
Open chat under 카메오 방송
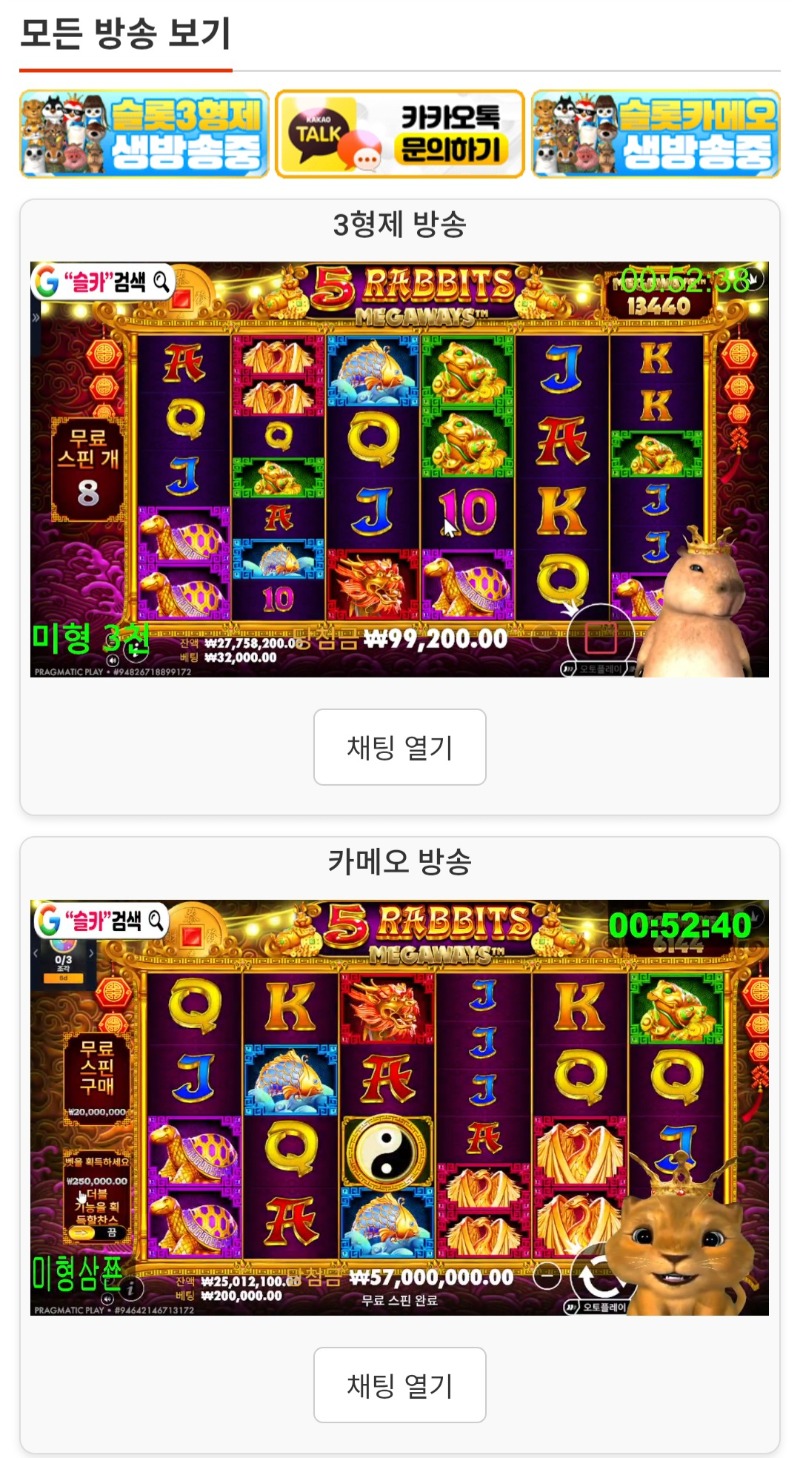click(x=400, y=1385)
